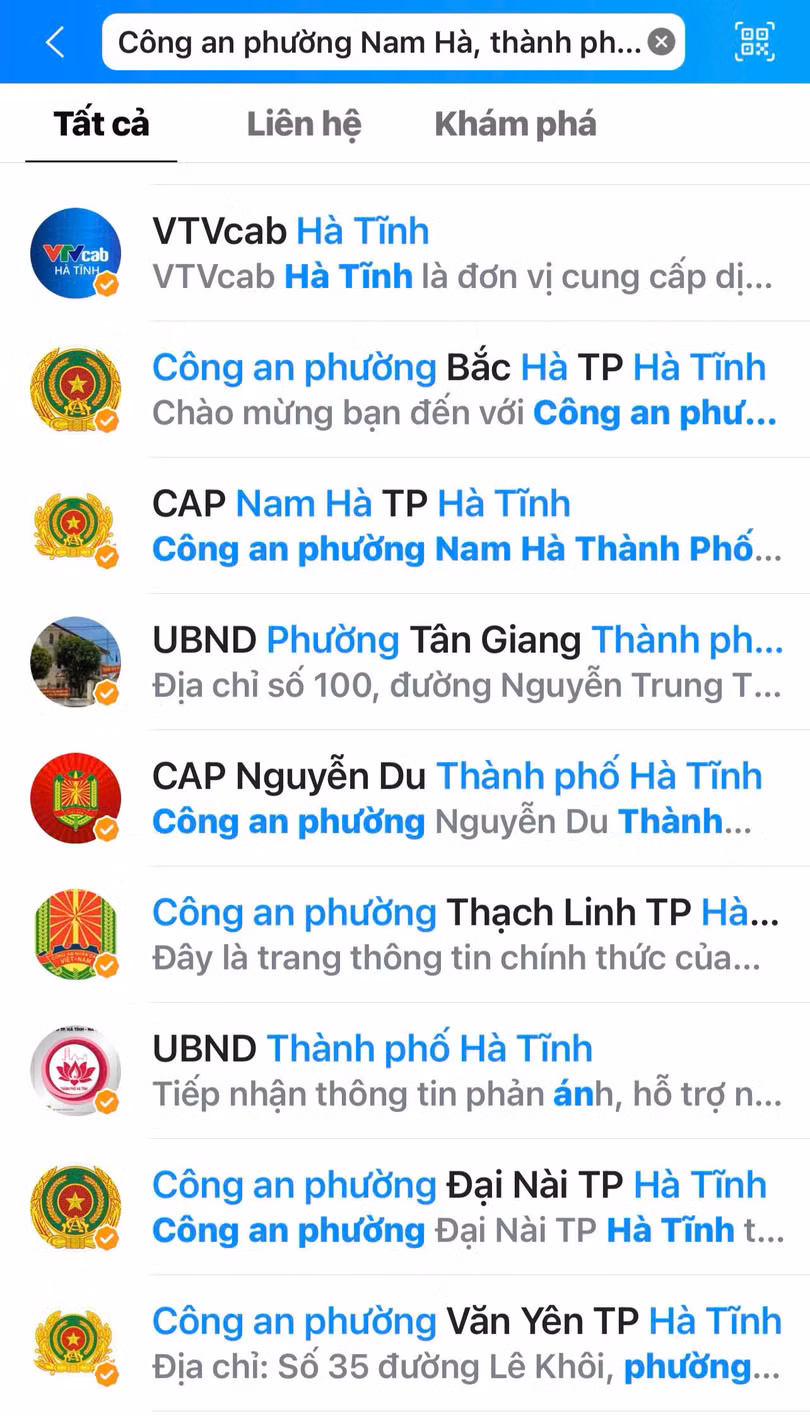Open Công an phường Bắc Hà result

coord(460,389)
